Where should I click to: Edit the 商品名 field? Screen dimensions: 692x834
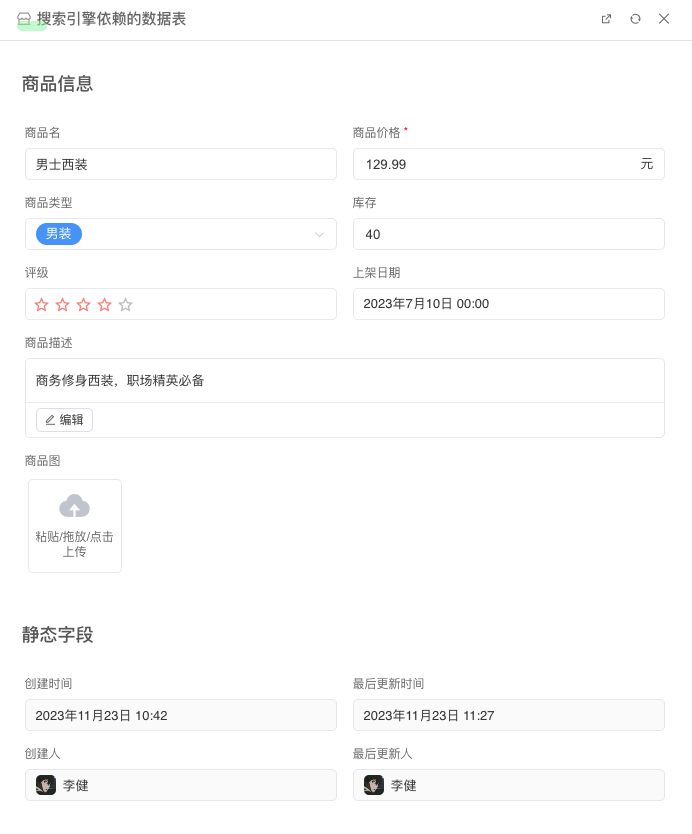(x=180, y=164)
